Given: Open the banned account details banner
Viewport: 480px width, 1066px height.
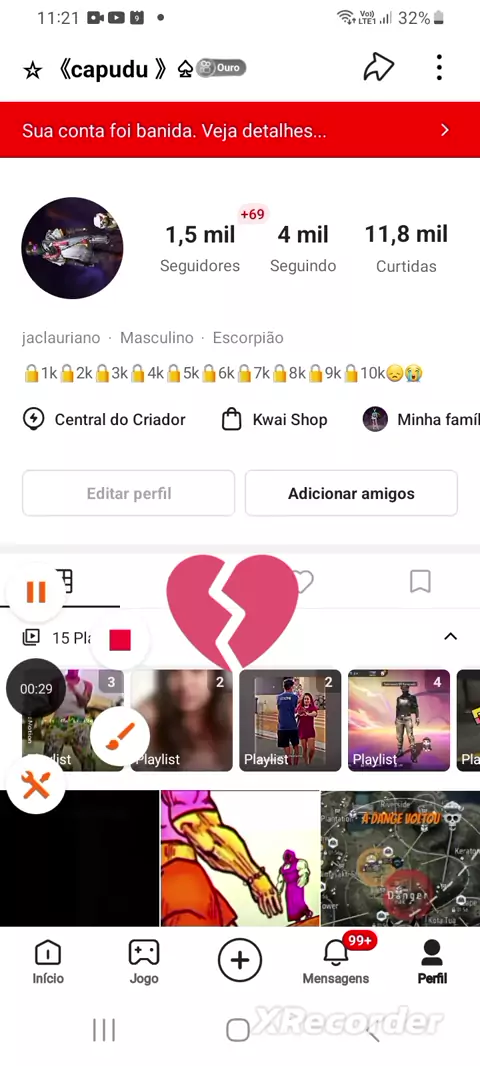Looking at the screenshot, I should (240, 130).
